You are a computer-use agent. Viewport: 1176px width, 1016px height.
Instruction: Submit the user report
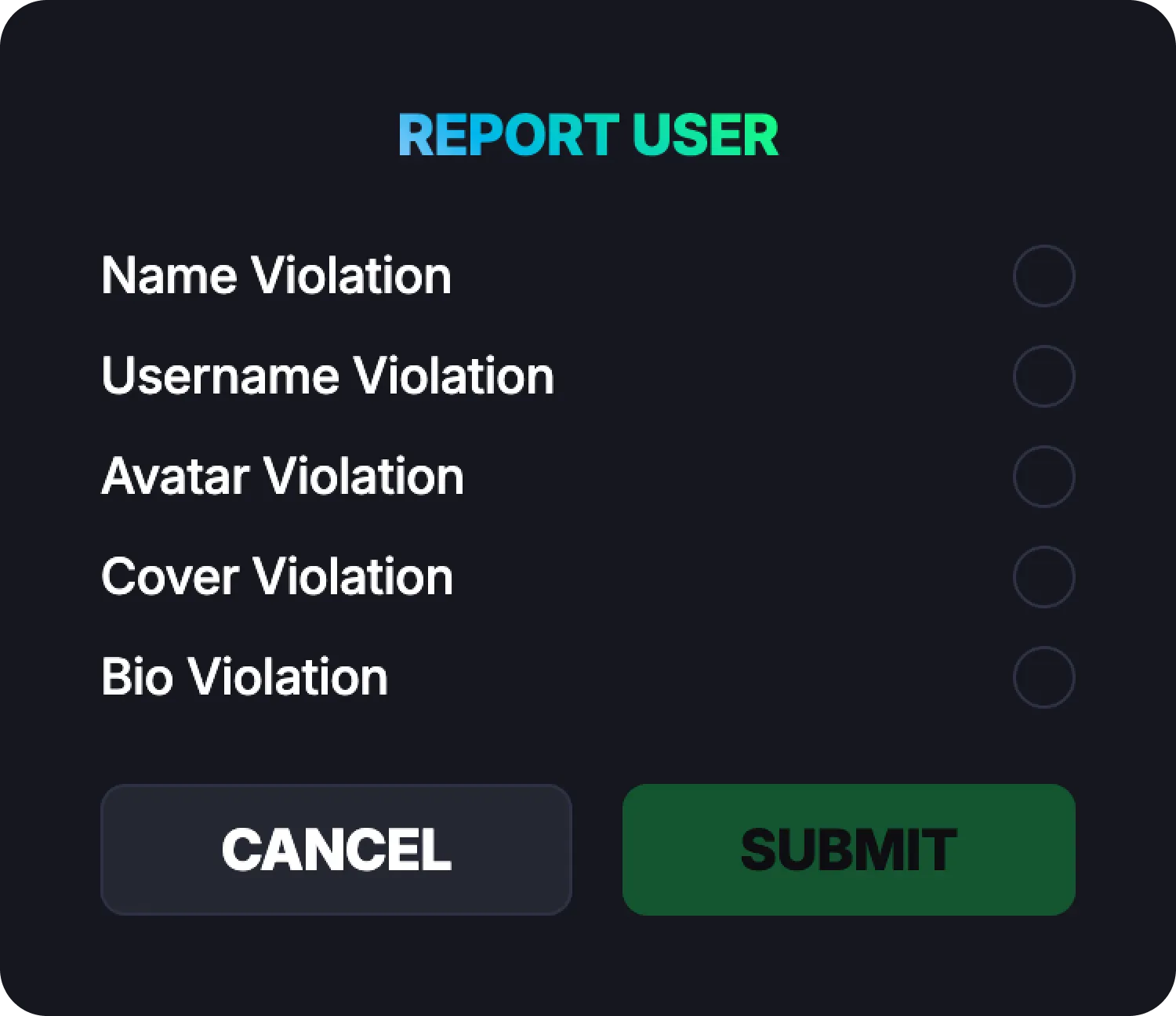pyautogui.click(x=848, y=850)
